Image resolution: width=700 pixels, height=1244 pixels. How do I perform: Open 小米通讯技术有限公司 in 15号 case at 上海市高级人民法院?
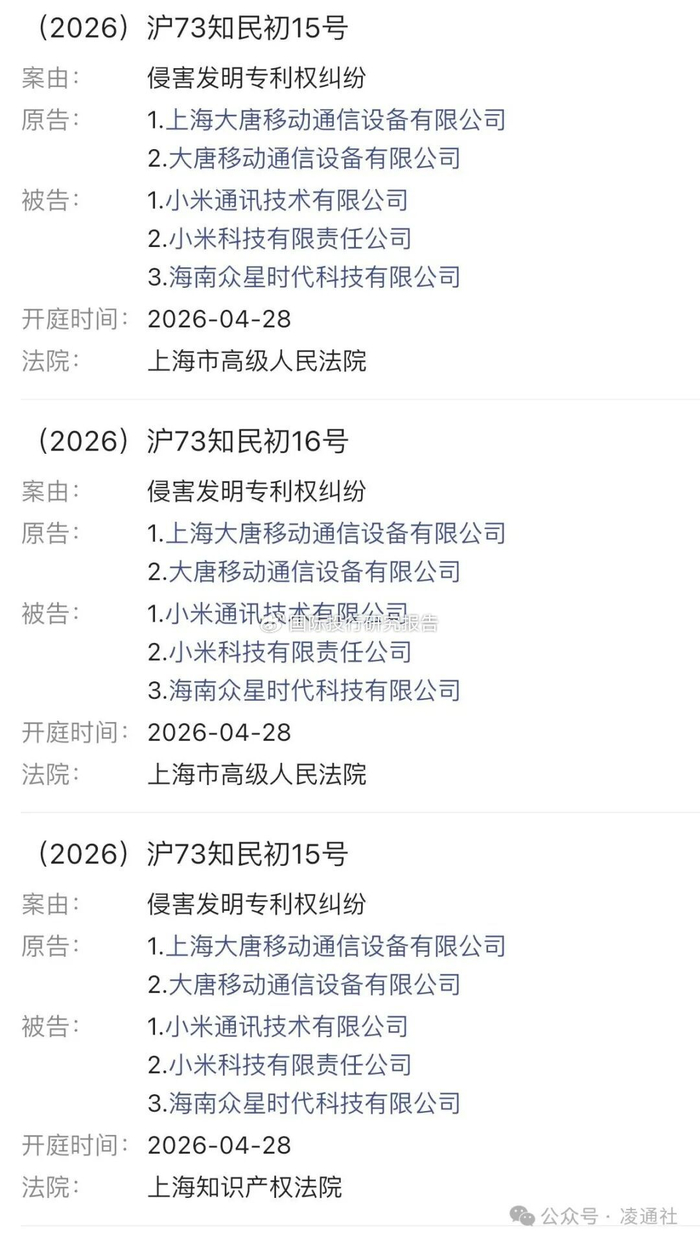pyautogui.click(x=287, y=200)
